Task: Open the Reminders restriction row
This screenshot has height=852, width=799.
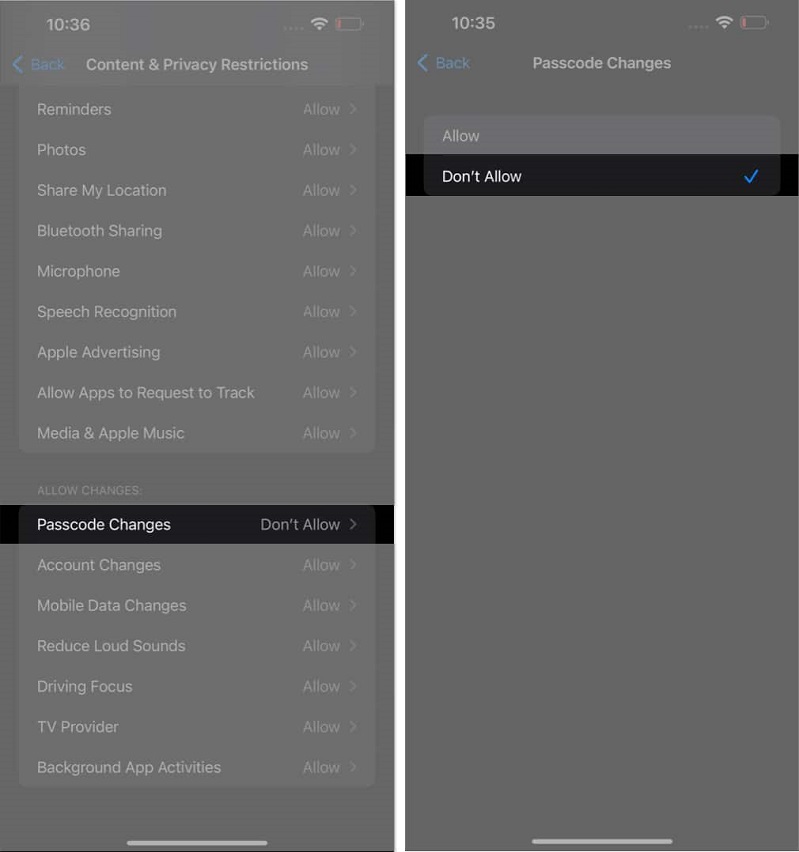Action: click(x=196, y=109)
